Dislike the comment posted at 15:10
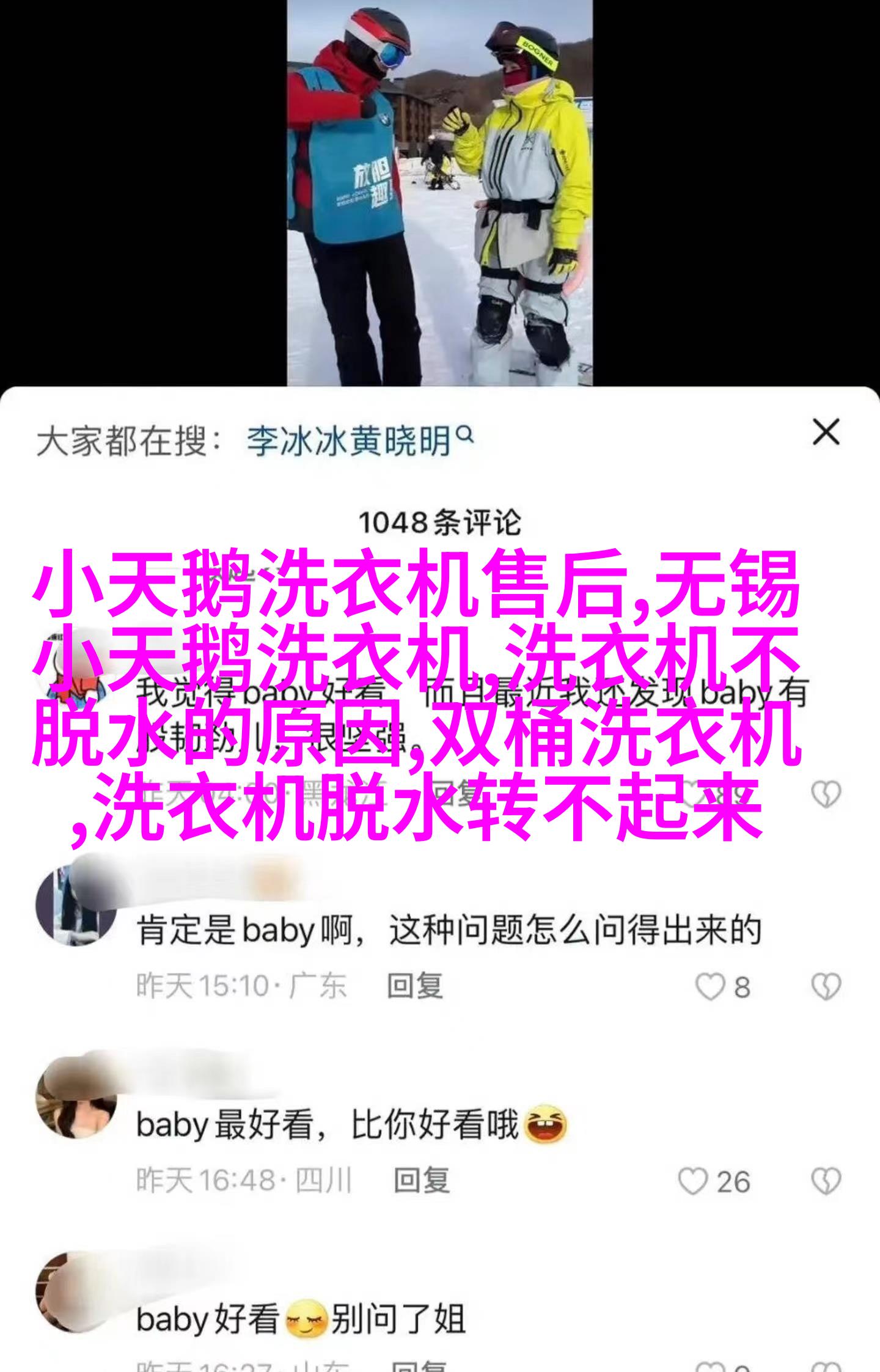The height and width of the screenshot is (1372, 880). pyautogui.click(x=826, y=987)
